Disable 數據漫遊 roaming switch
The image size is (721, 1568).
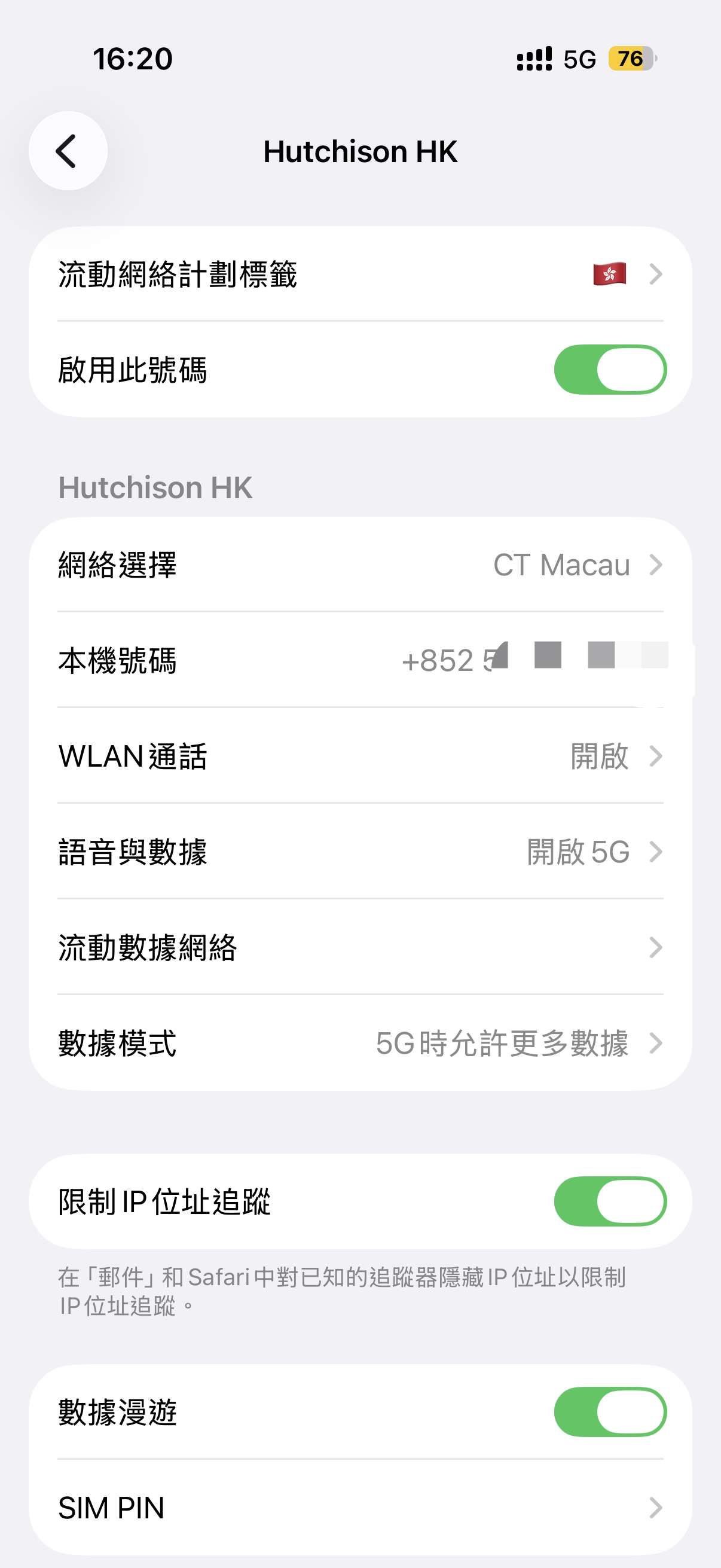(610, 1410)
